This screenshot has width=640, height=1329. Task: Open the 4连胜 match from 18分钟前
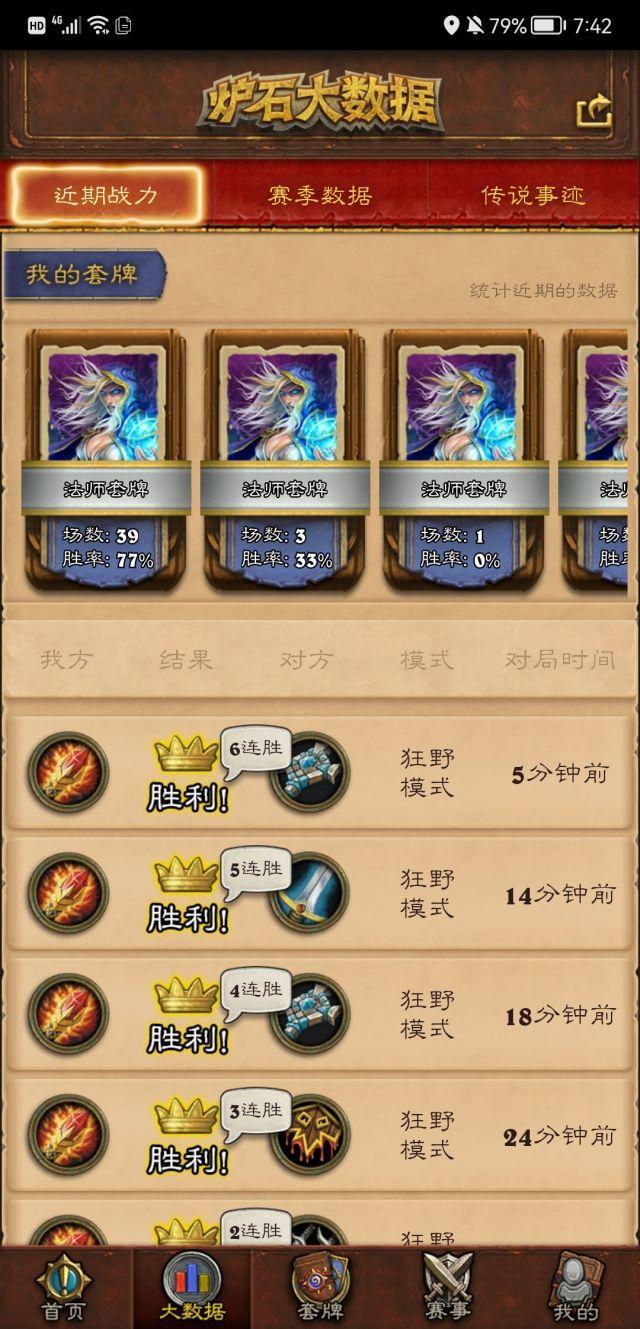[320, 1014]
